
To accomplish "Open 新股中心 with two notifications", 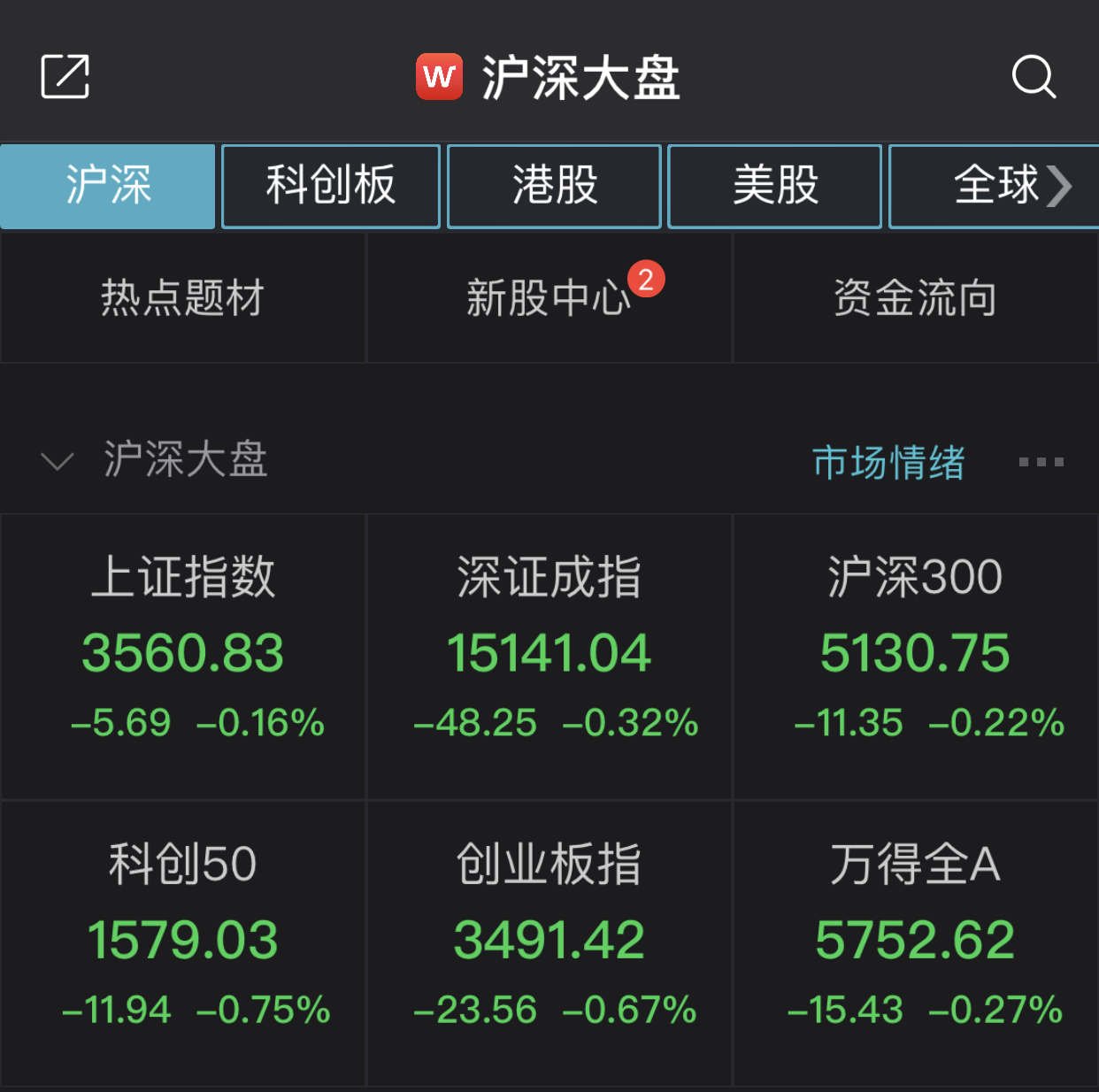I will pyautogui.click(x=549, y=298).
